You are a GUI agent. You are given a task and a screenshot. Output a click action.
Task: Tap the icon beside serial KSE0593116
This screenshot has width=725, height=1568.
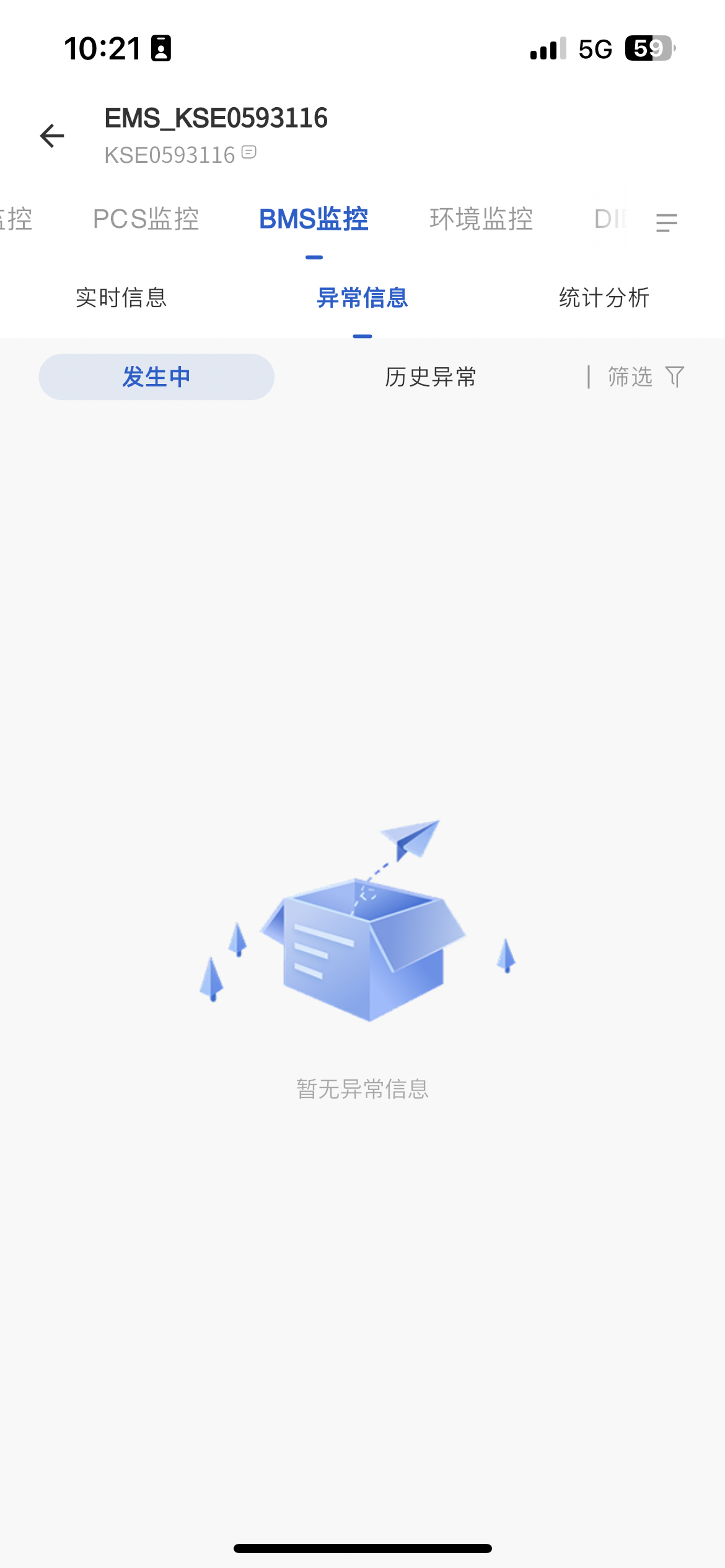tap(249, 152)
